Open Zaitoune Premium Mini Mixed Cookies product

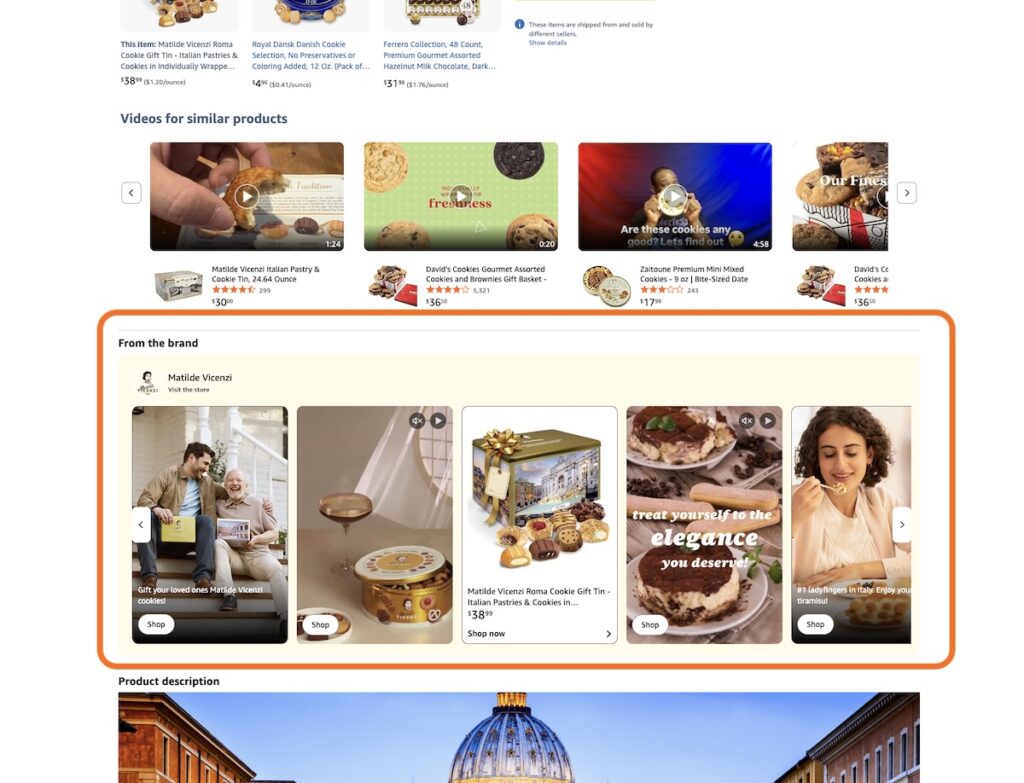pos(693,274)
